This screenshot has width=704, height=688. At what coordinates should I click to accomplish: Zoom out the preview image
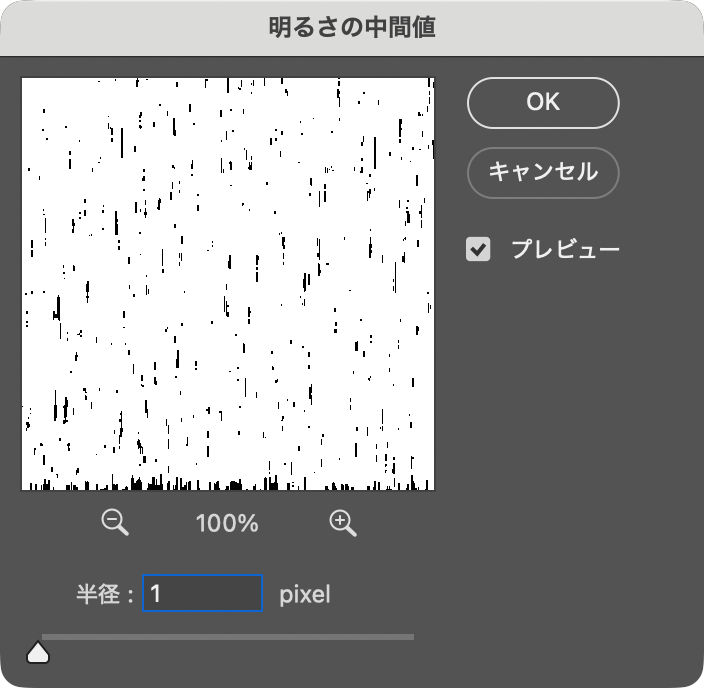(x=116, y=522)
